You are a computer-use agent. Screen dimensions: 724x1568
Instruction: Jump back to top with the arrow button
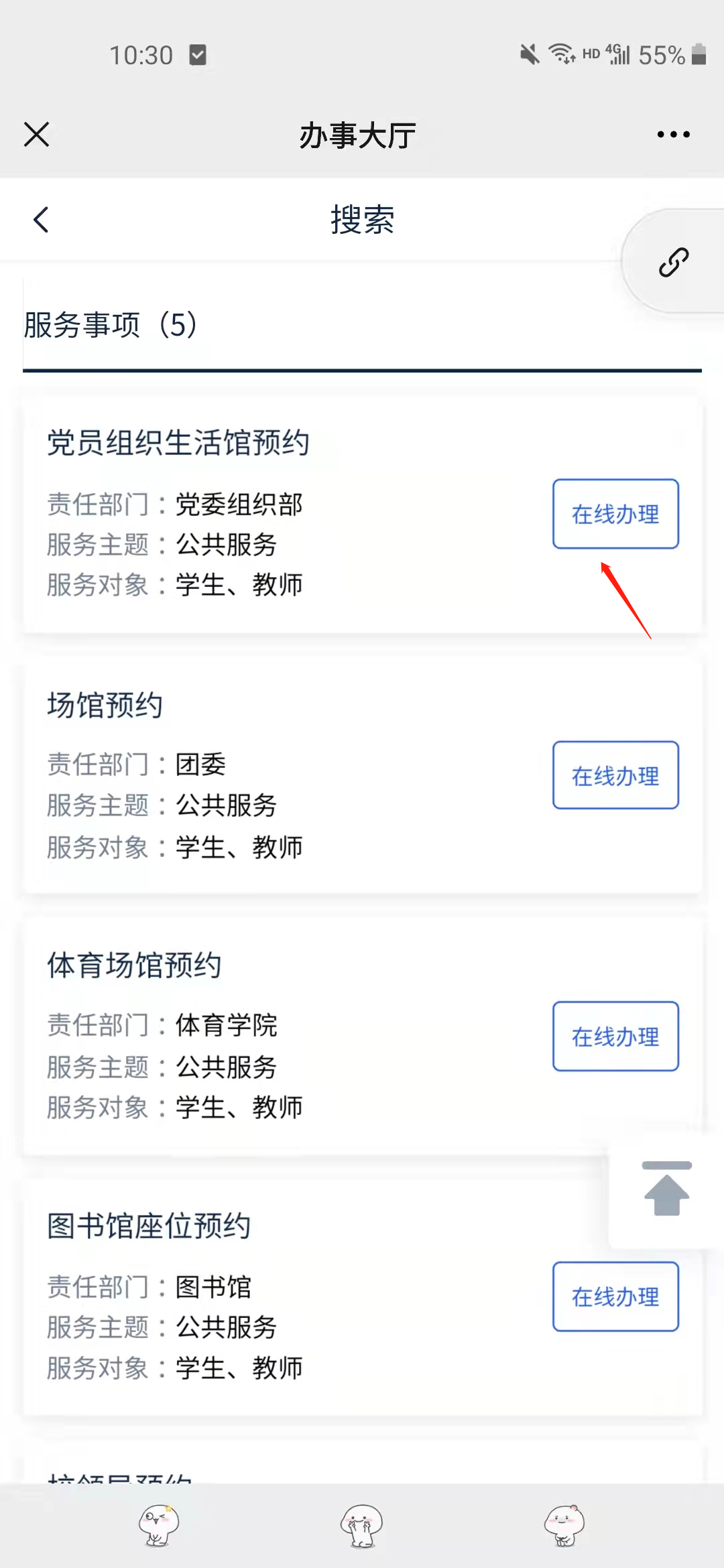coord(666,1189)
